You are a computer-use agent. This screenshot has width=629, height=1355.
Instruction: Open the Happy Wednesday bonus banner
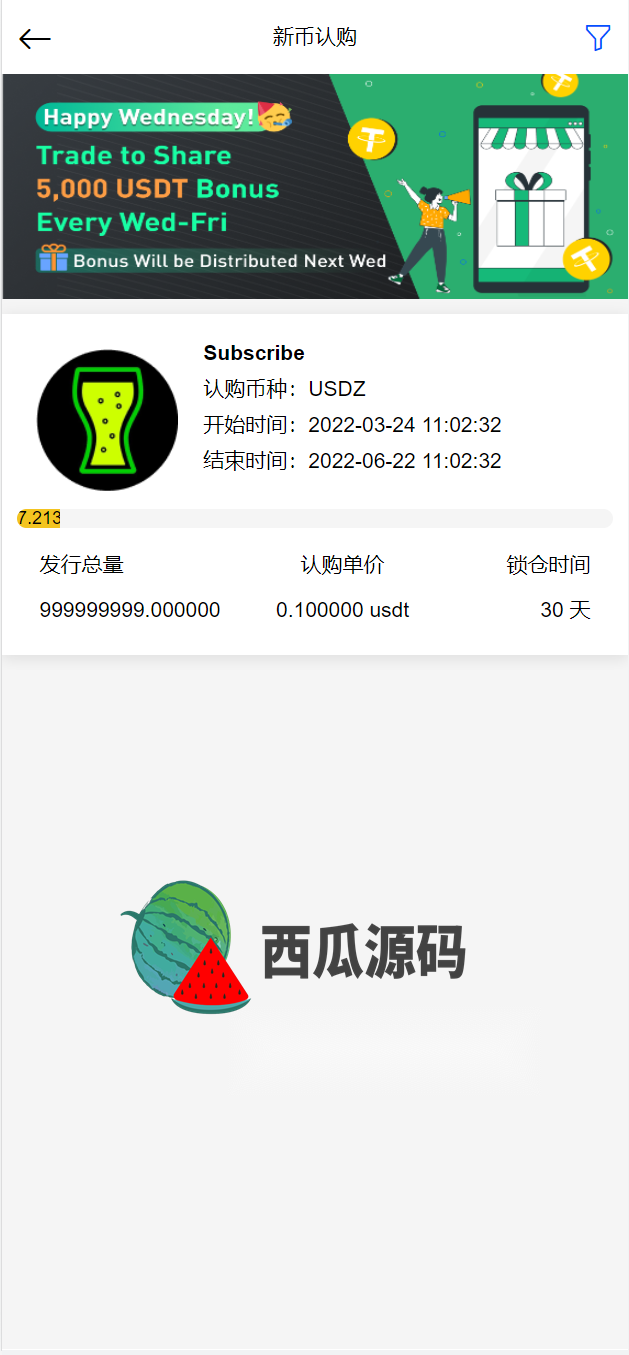(314, 186)
